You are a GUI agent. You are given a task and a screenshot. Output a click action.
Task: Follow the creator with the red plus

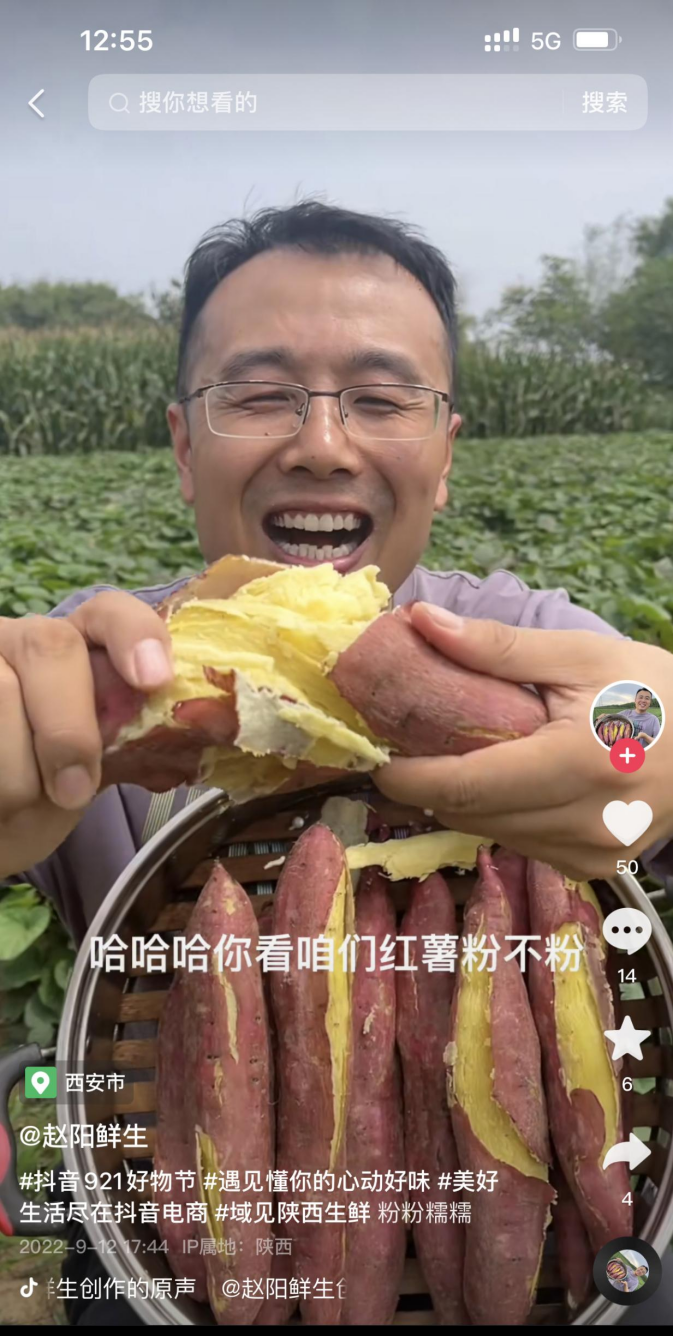tap(627, 756)
